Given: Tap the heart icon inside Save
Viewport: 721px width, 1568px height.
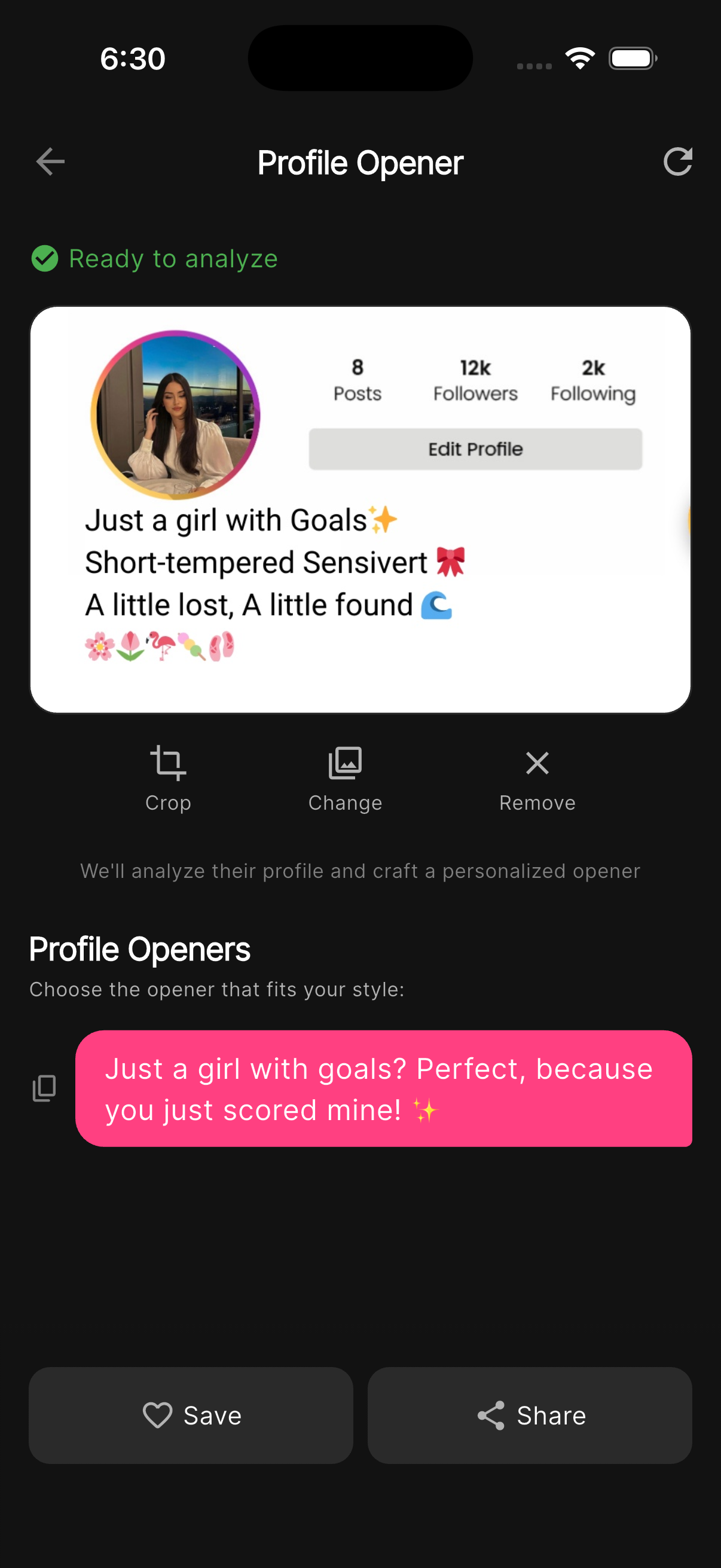Looking at the screenshot, I should (x=158, y=1416).
